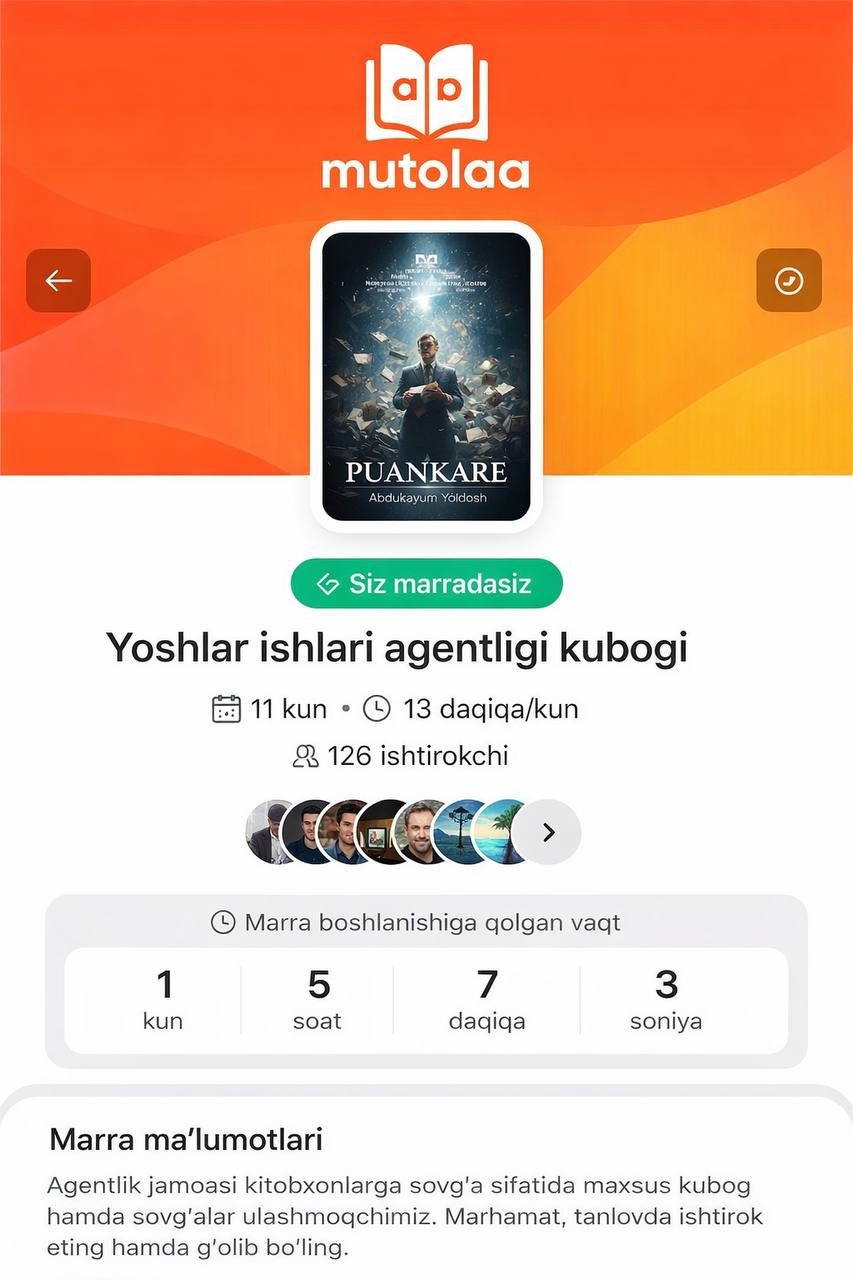Open the clock icon beside the book cover

[x=789, y=281]
